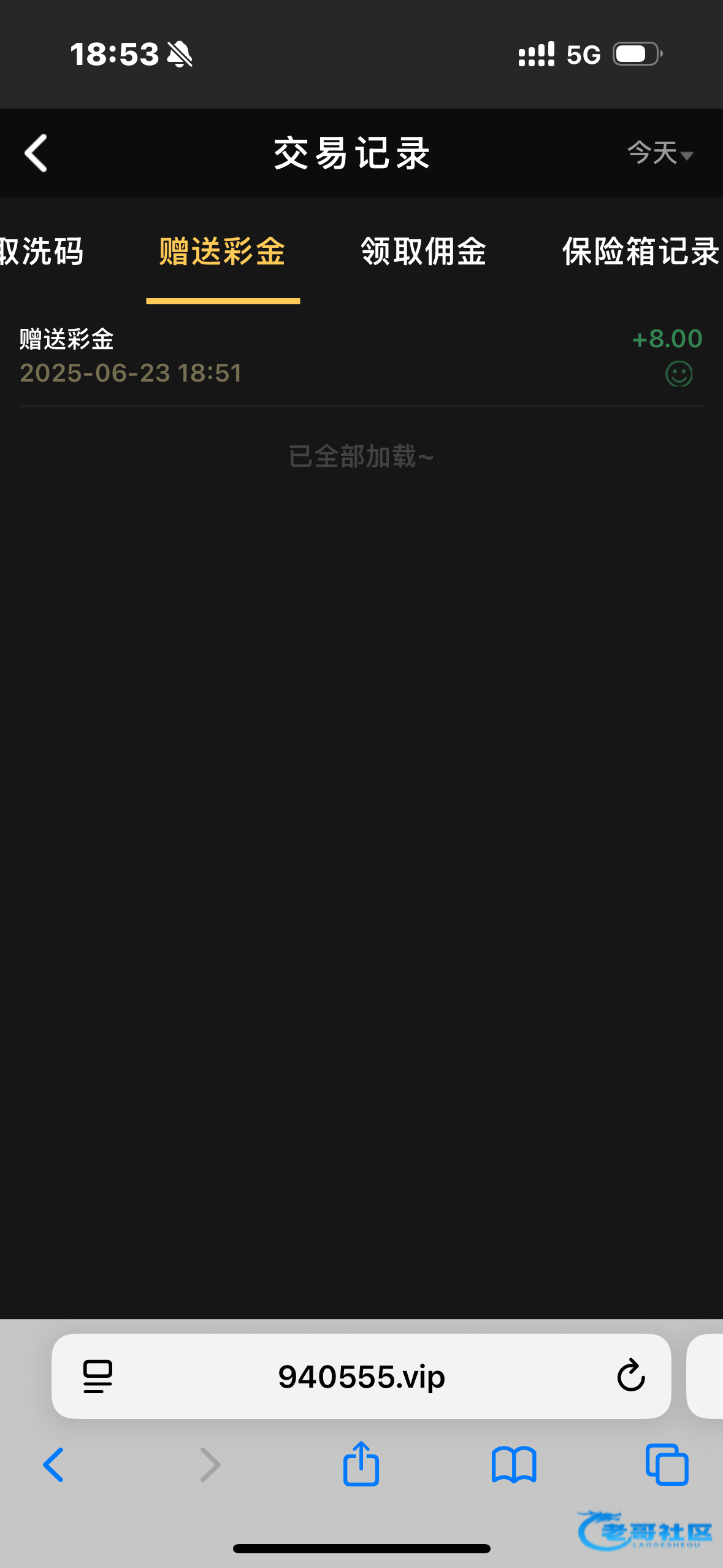Switch to the 领取佣金 tab
723x1568 pixels.
pos(424,252)
